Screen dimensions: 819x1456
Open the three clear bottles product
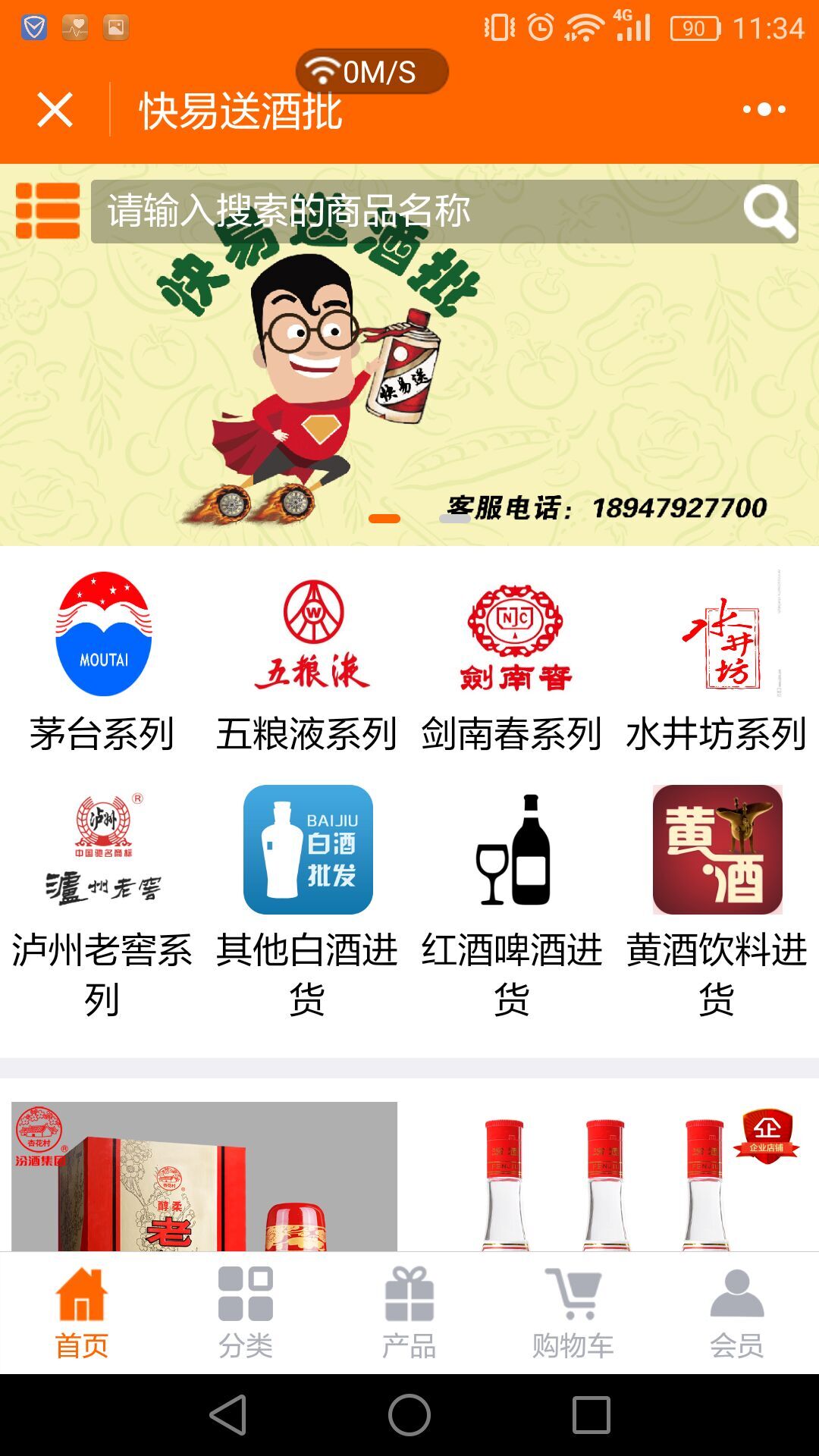pyautogui.click(x=607, y=1175)
